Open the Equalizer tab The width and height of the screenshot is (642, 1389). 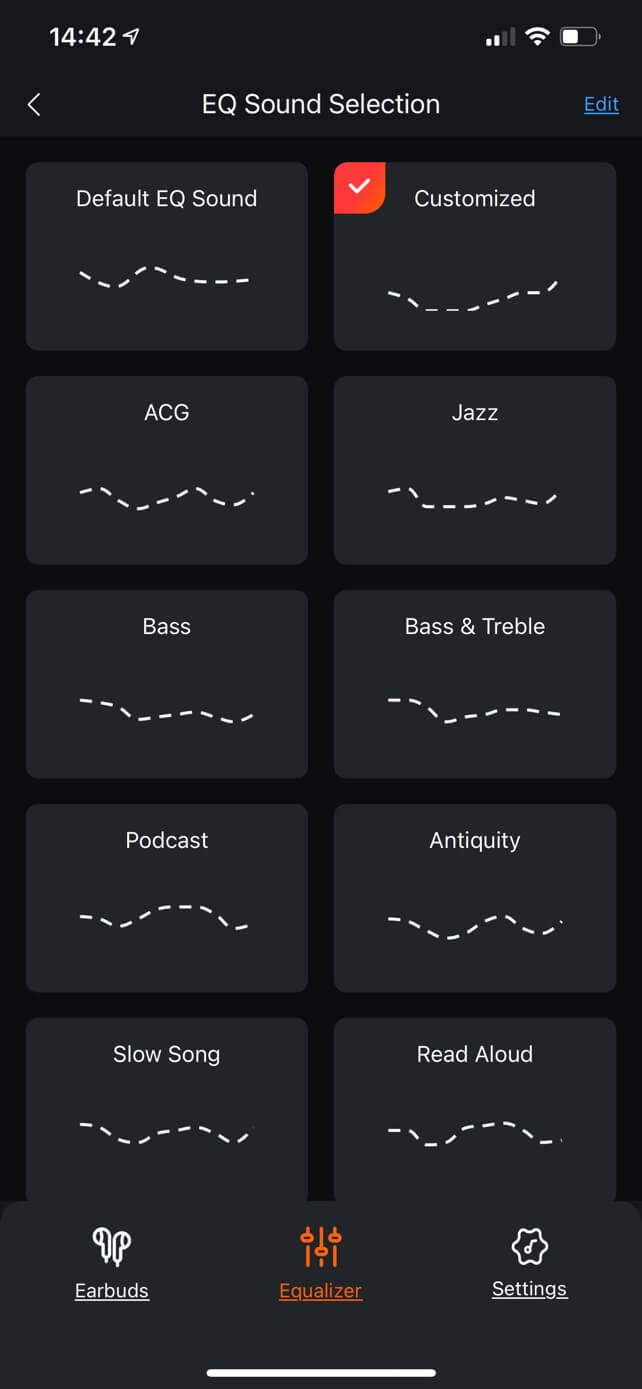tap(321, 1263)
